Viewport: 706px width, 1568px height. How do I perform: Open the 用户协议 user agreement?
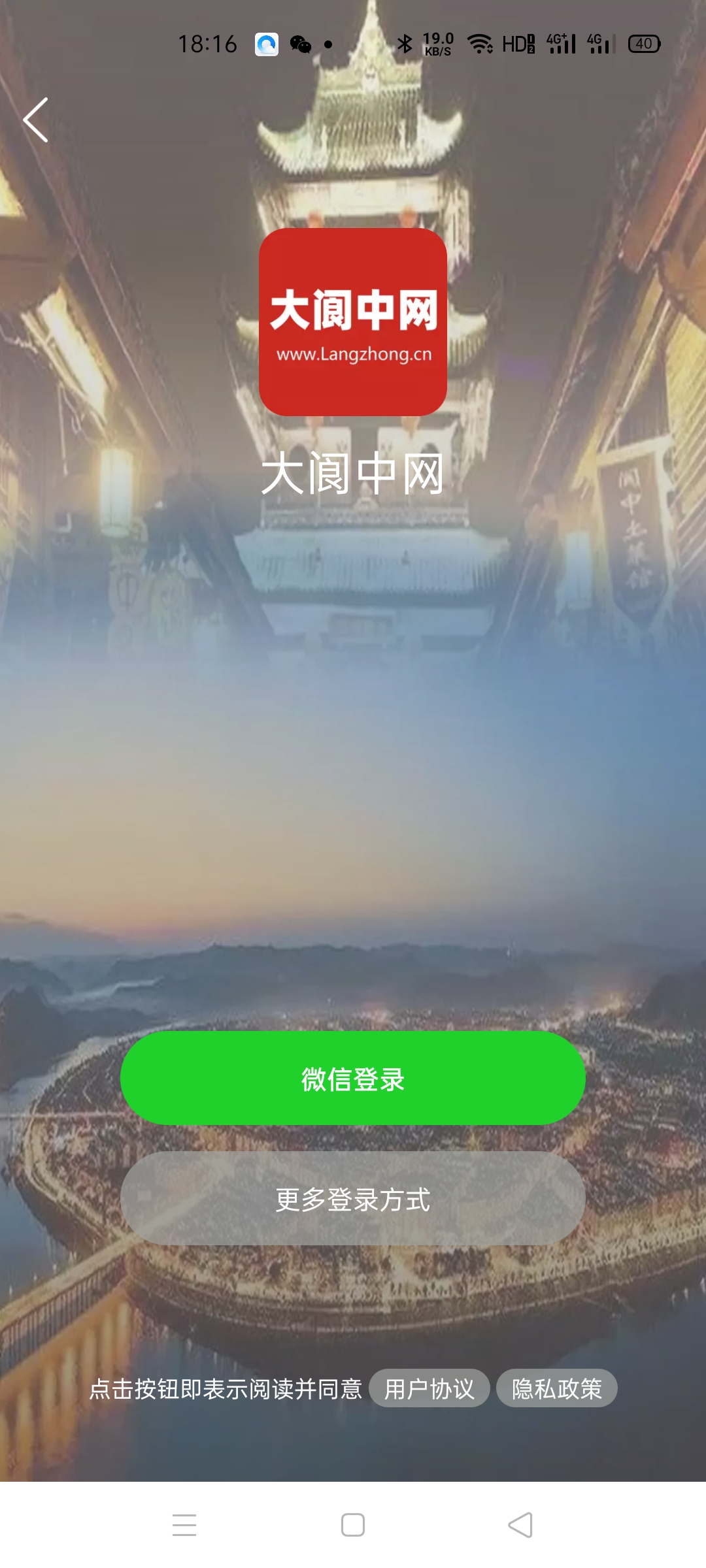429,1388
